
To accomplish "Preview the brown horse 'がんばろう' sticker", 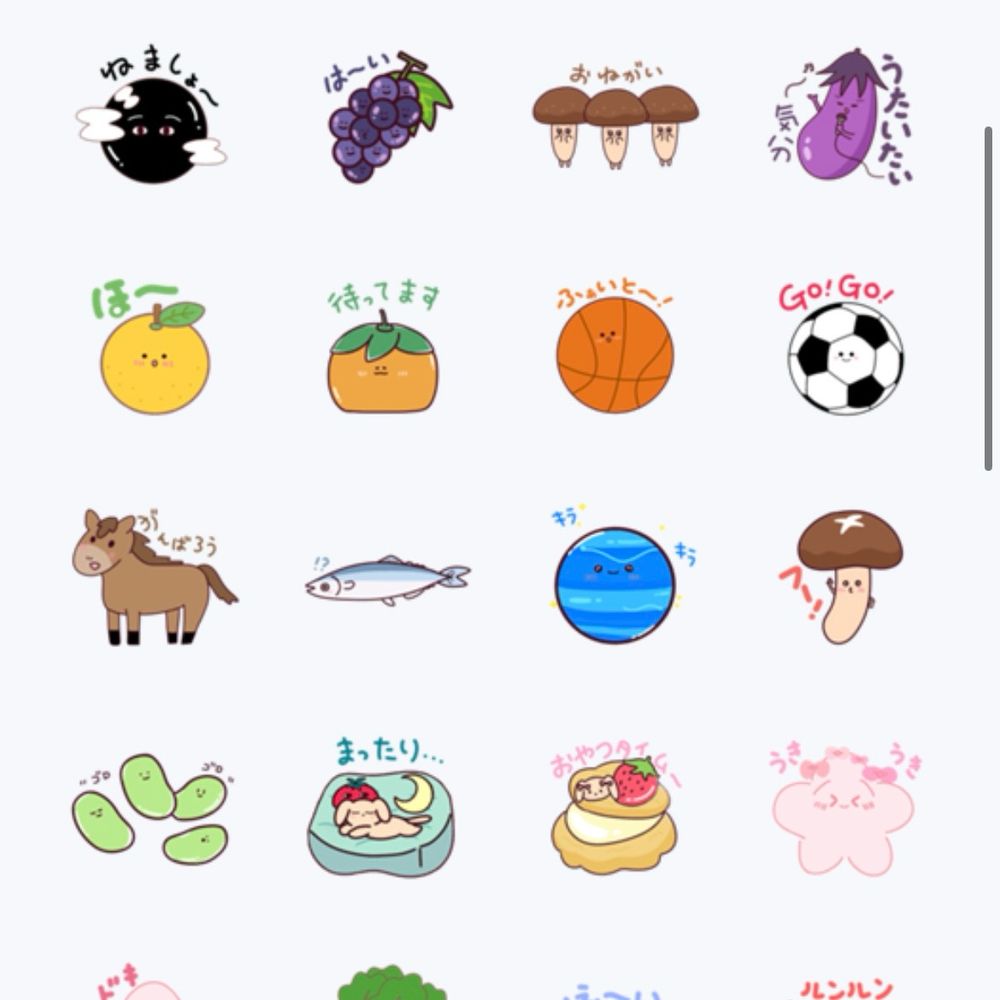I will click(152, 578).
